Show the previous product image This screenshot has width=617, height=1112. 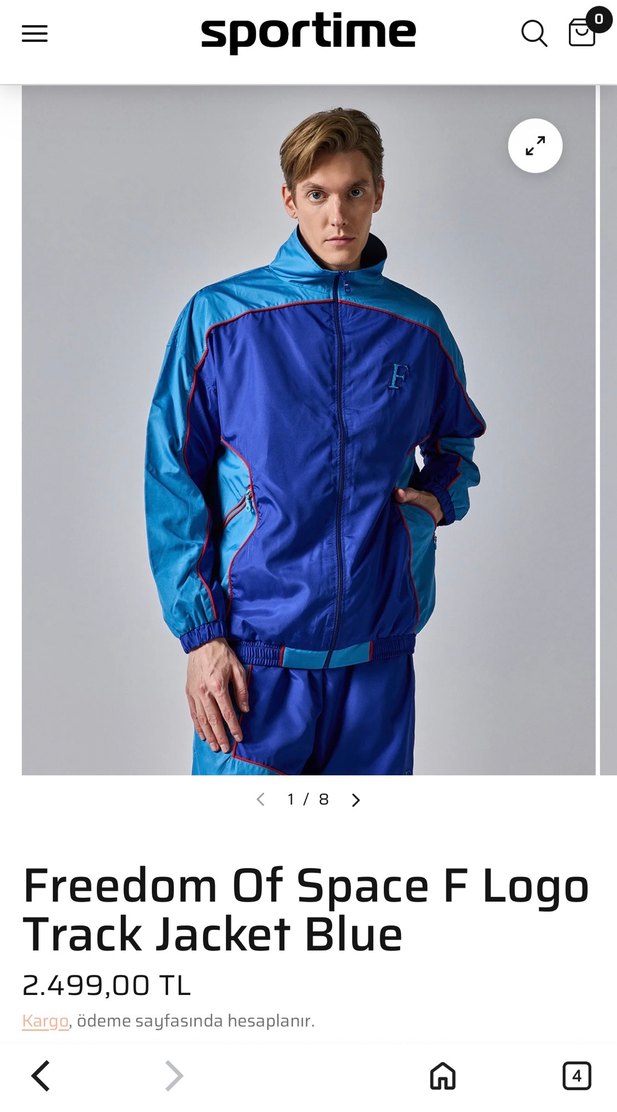[x=261, y=800]
